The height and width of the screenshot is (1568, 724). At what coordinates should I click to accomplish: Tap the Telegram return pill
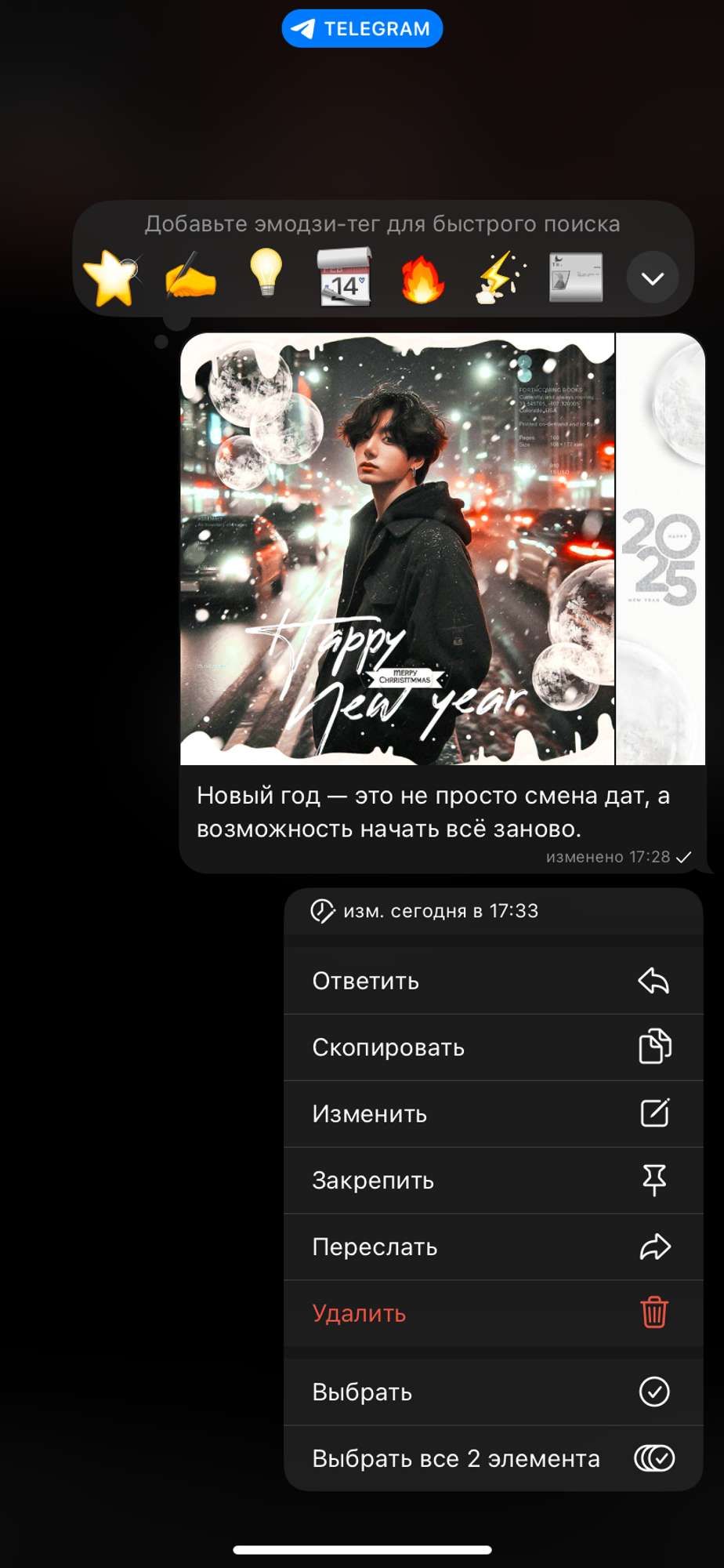coord(362,28)
